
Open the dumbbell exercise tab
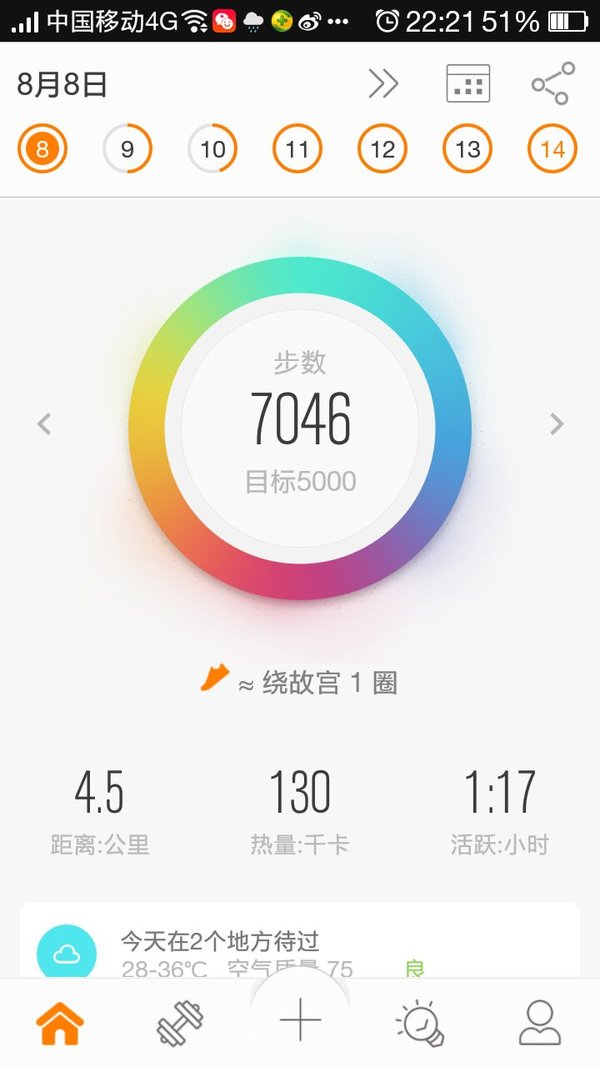click(180, 1023)
